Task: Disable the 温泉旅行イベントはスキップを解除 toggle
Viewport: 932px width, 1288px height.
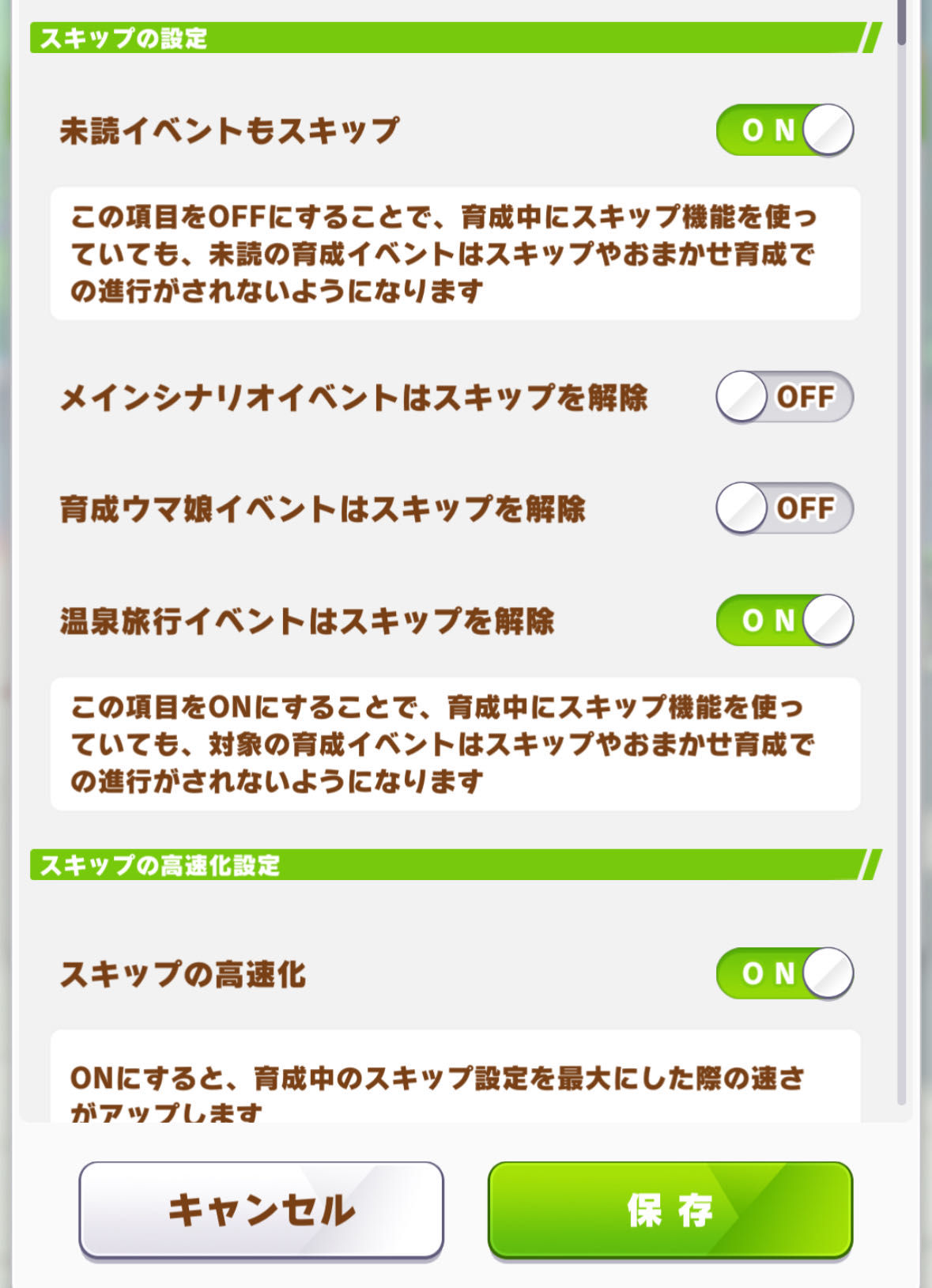Action: click(785, 621)
